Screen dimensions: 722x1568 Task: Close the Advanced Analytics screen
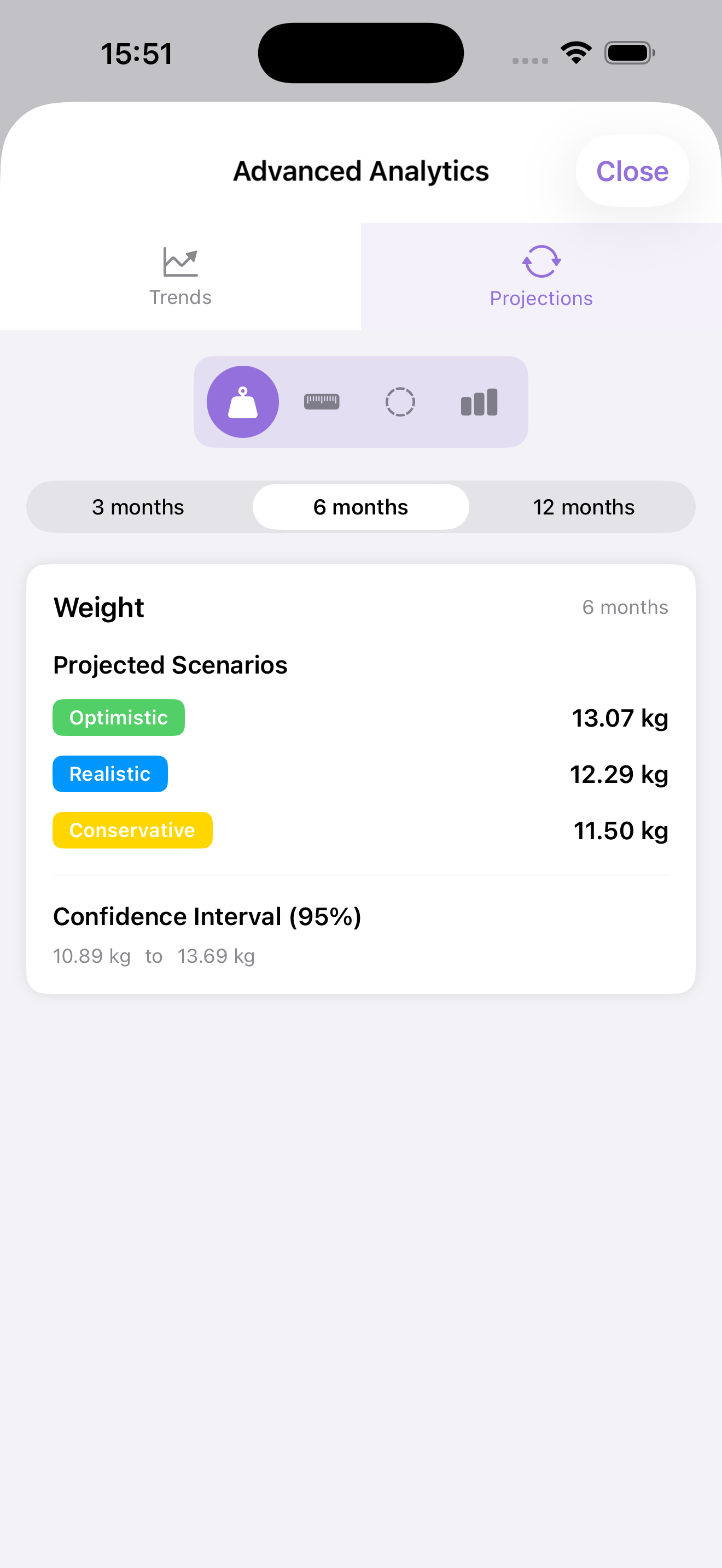click(632, 171)
